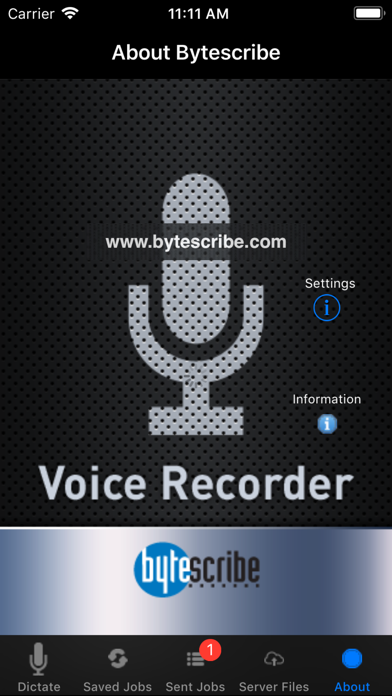Tap the About tab

click(x=352, y=668)
